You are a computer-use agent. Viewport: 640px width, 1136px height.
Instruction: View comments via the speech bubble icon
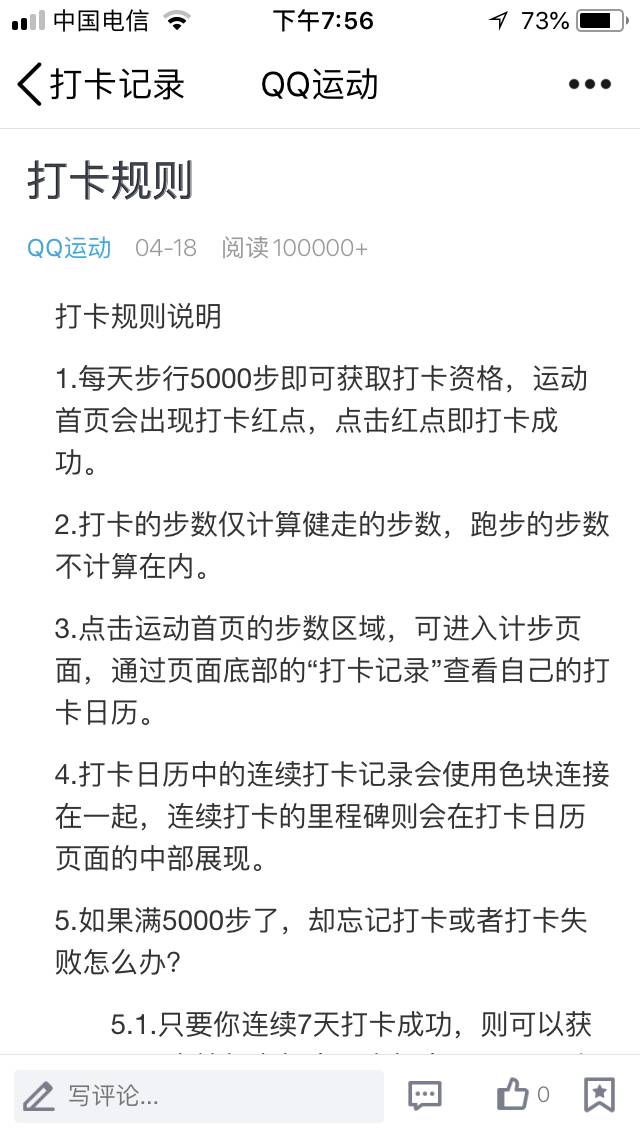coord(425,1096)
